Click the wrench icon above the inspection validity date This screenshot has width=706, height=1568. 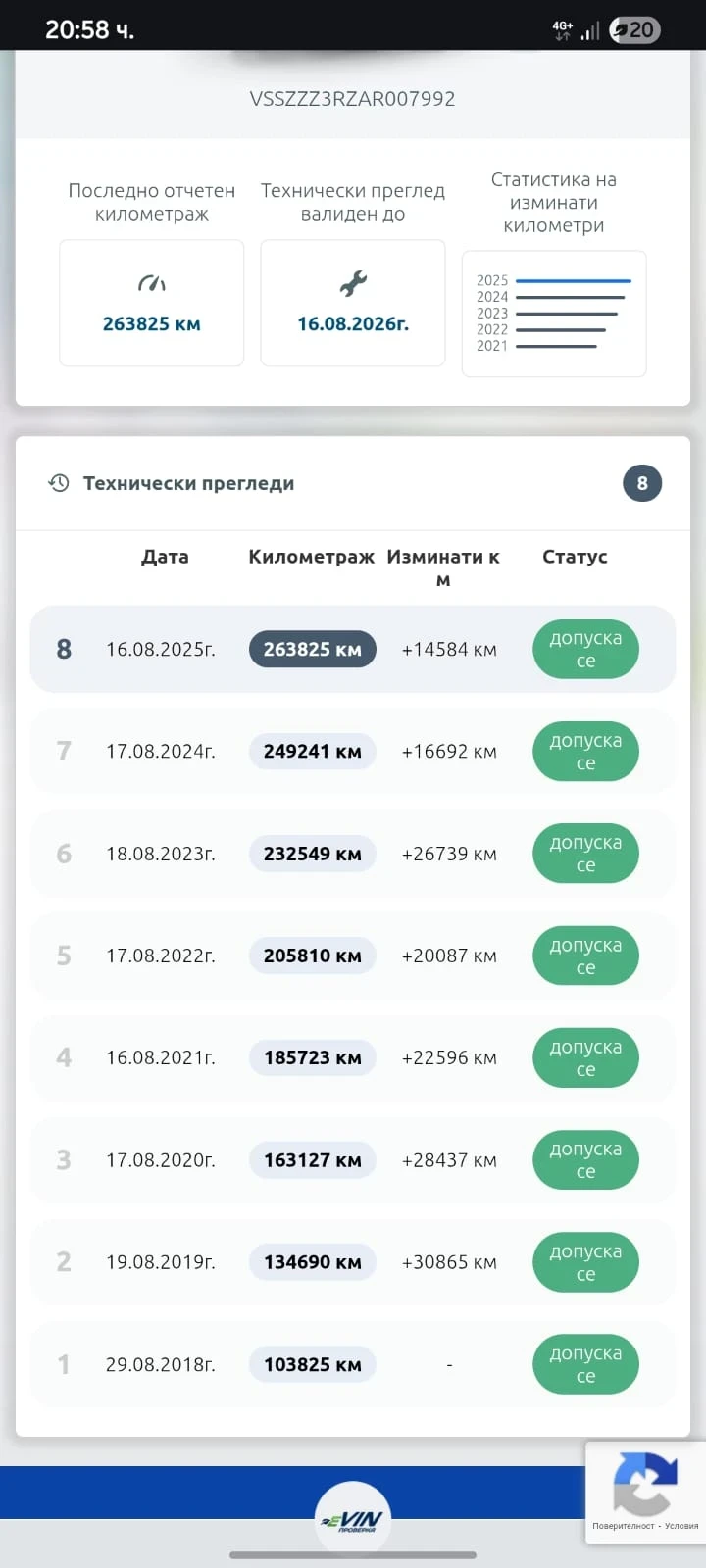352,284
